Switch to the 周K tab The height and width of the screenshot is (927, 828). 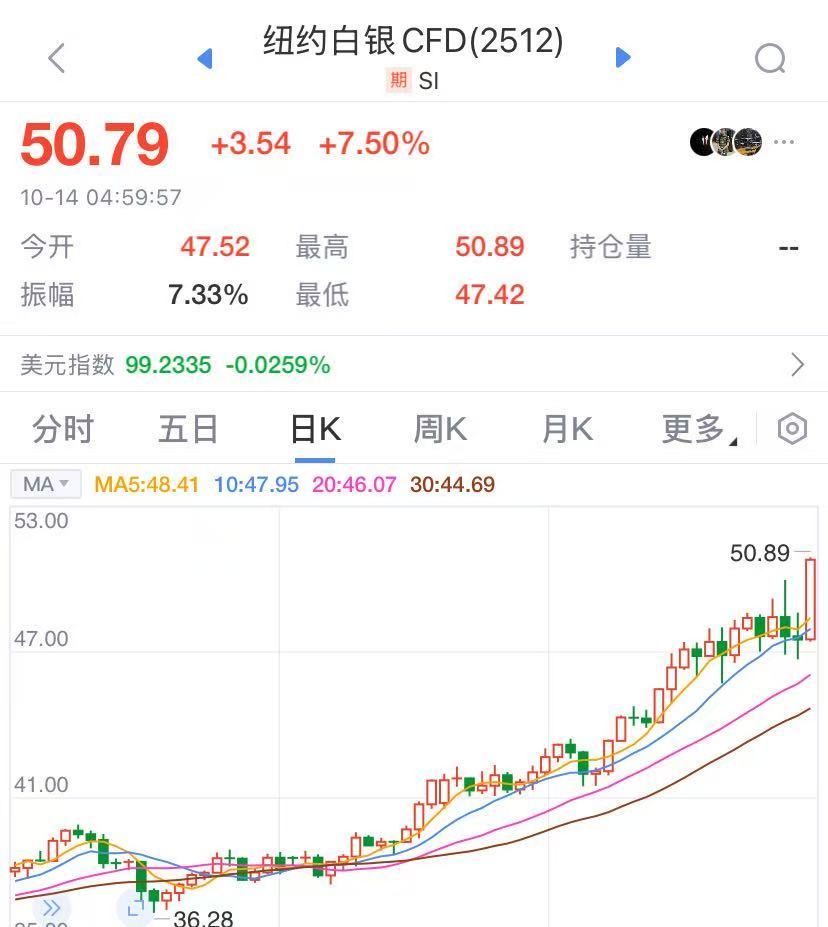[x=439, y=427]
